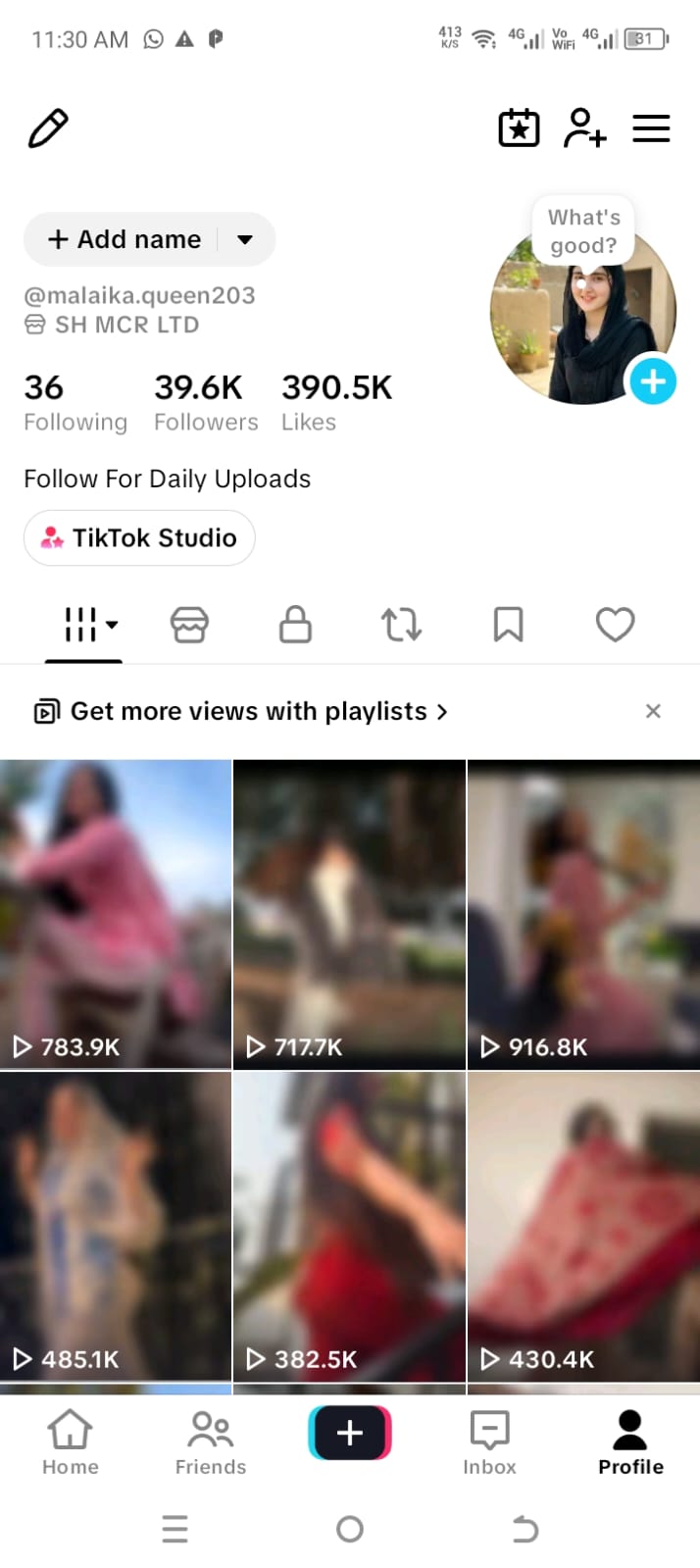The height and width of the screenshot is (1568, 700).
Task: Switch to the shop showcase tab
Action: (189, 625)
